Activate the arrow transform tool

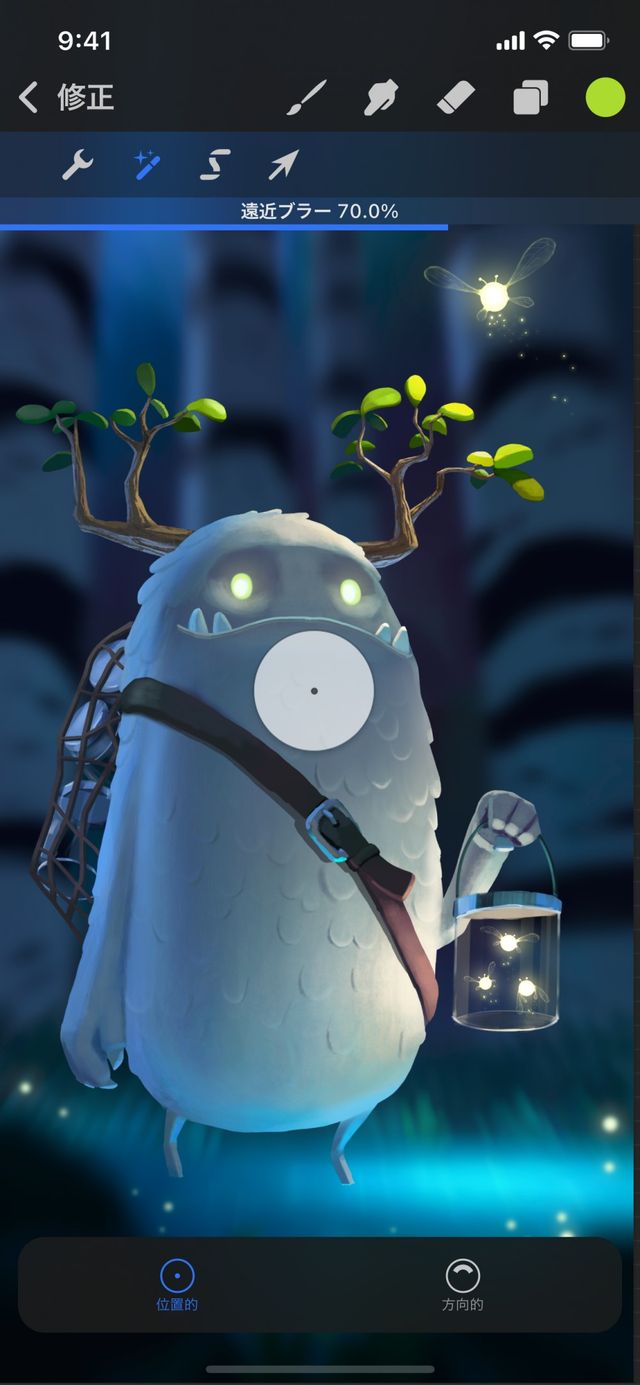pyautogui.click(x=283, y=164)
